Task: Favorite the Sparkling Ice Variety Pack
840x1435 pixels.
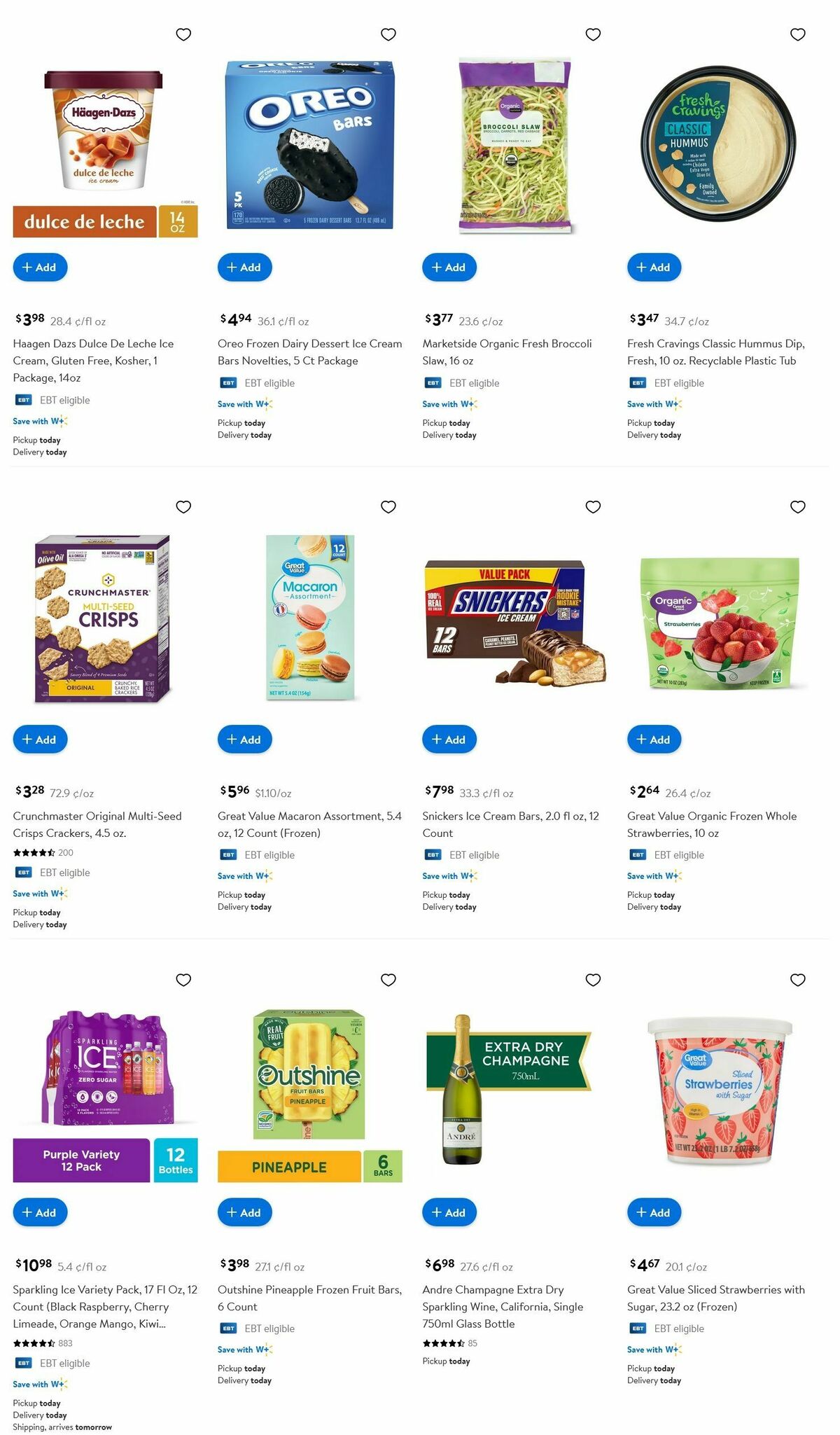Action: 184,978
